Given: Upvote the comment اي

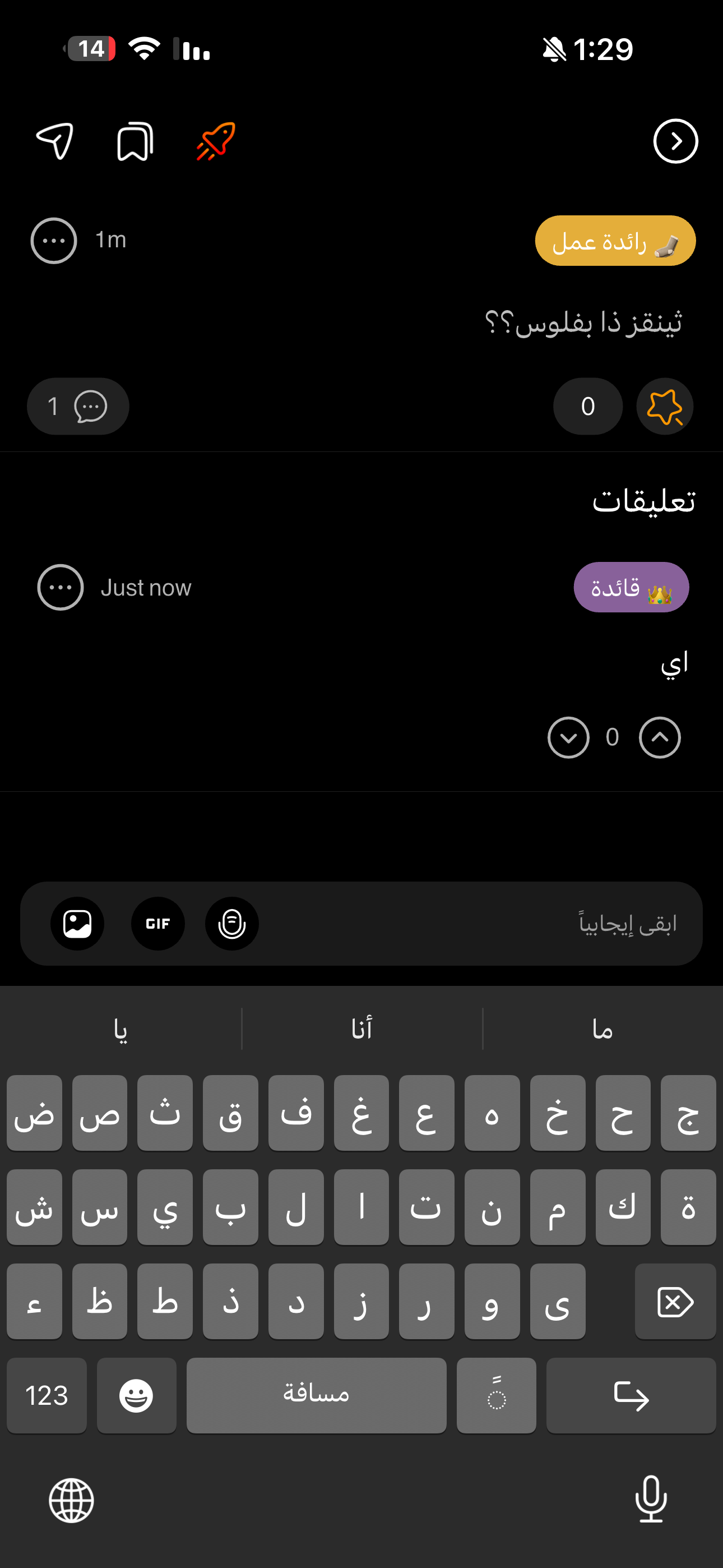Looking at the screenshot, I should [x=660, y=738].
